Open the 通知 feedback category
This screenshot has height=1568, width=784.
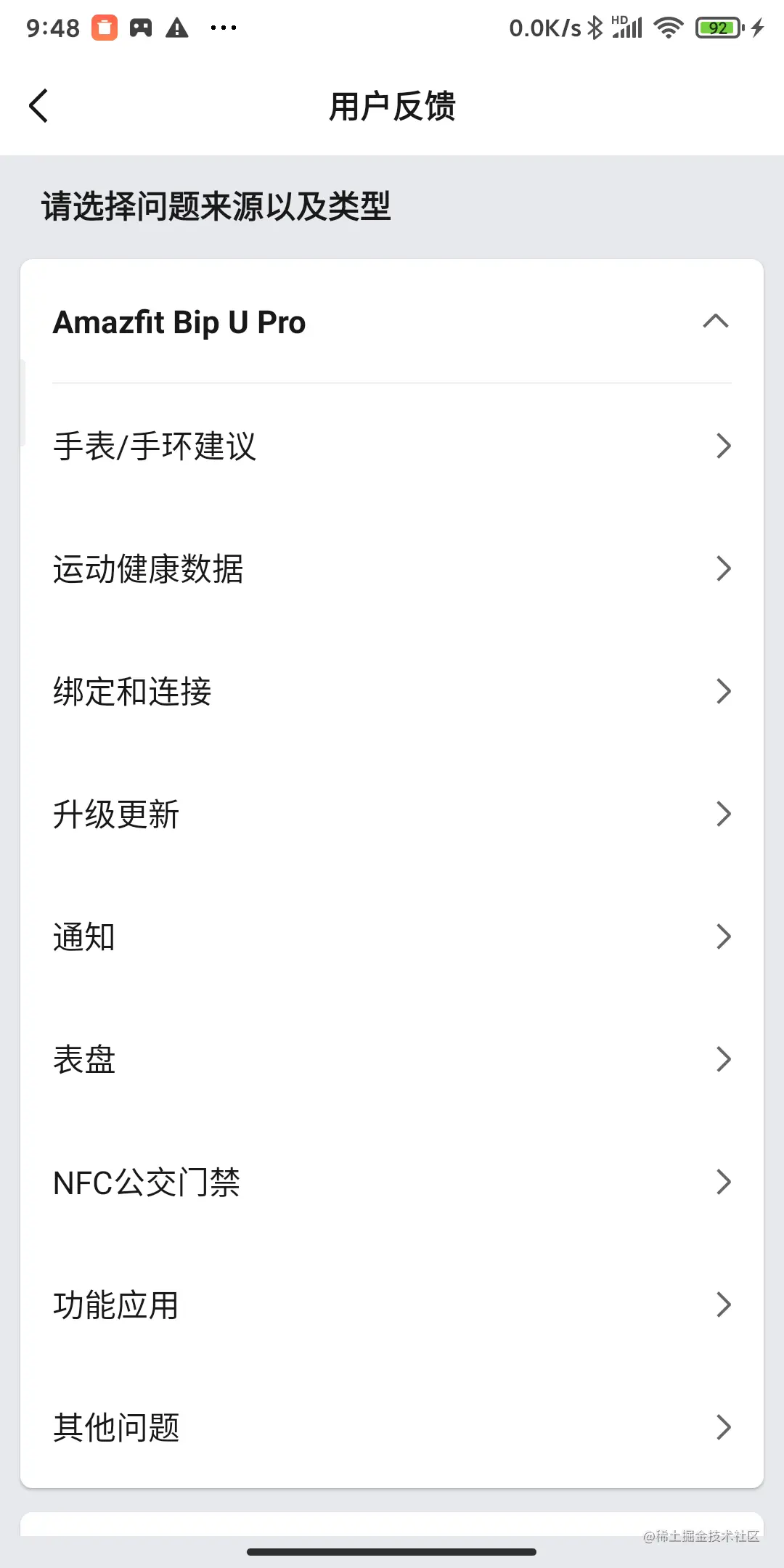click(392, 936)
